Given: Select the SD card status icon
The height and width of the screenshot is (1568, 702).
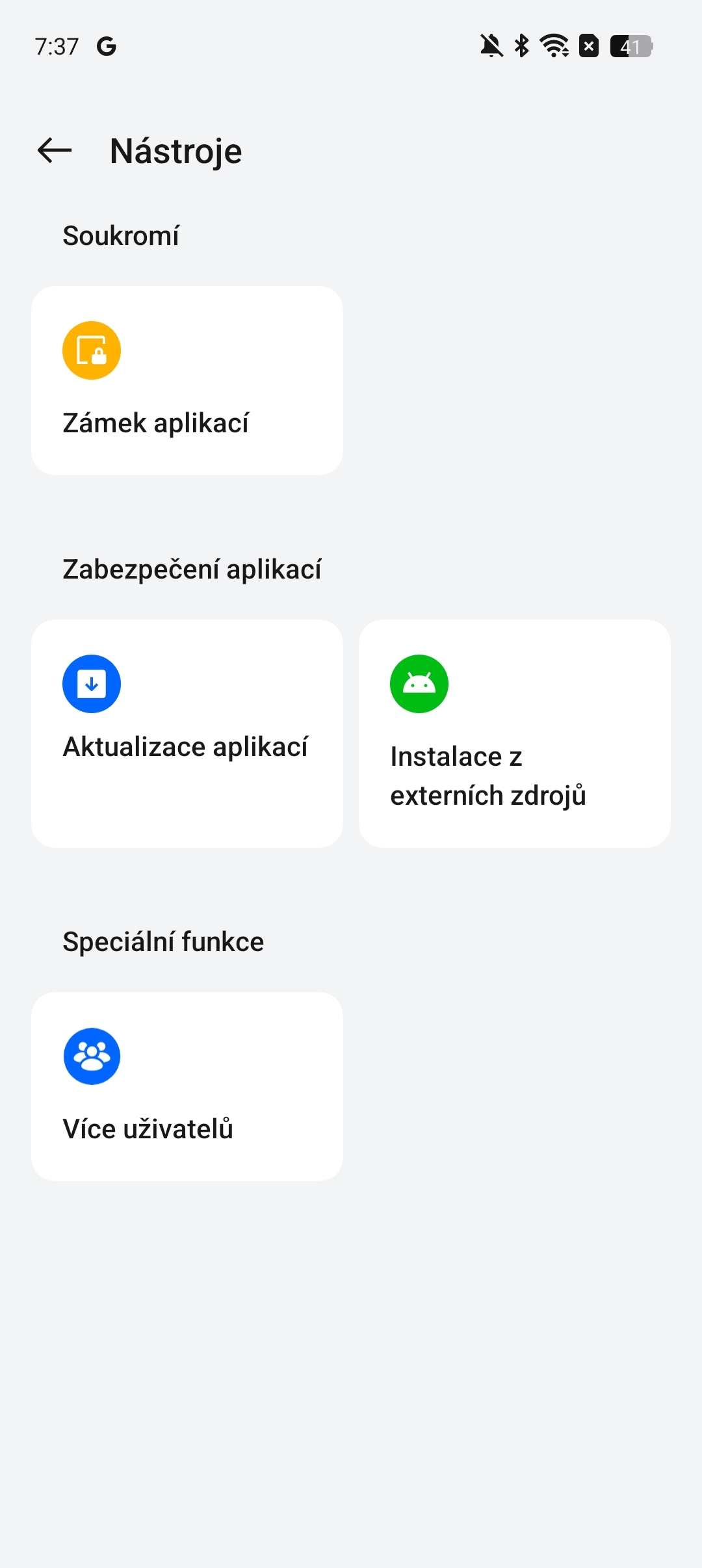Looking at the screenshot, I should coord(589,46).
